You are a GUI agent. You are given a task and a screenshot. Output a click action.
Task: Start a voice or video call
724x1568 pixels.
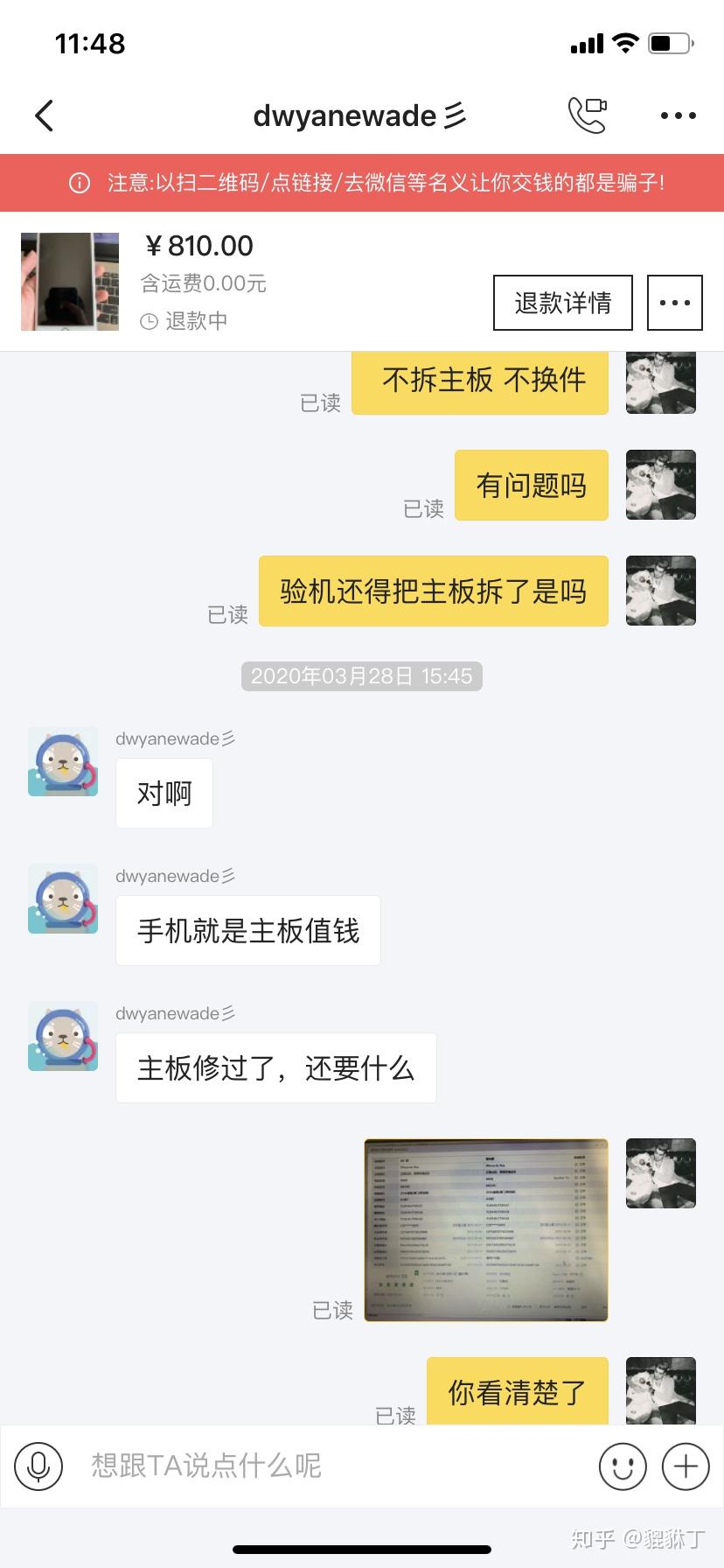pyautogui.click(x=587, y=115)
